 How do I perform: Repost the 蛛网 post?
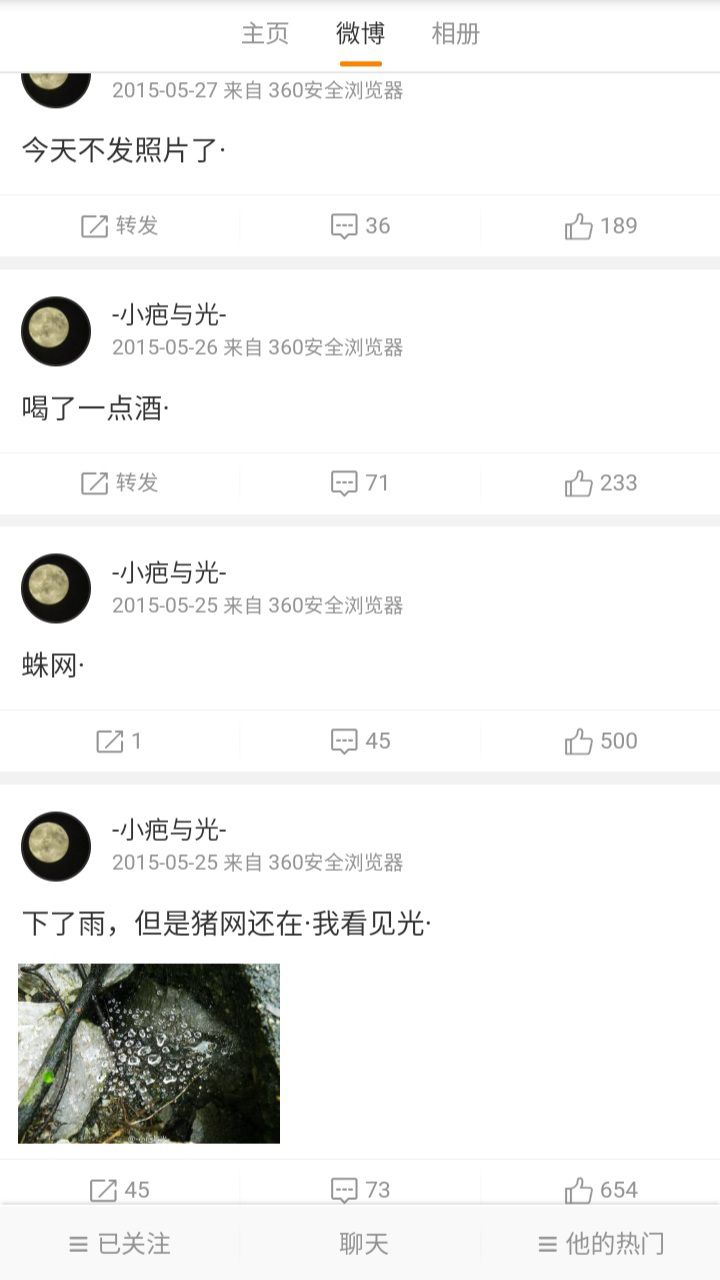(120, 741)
